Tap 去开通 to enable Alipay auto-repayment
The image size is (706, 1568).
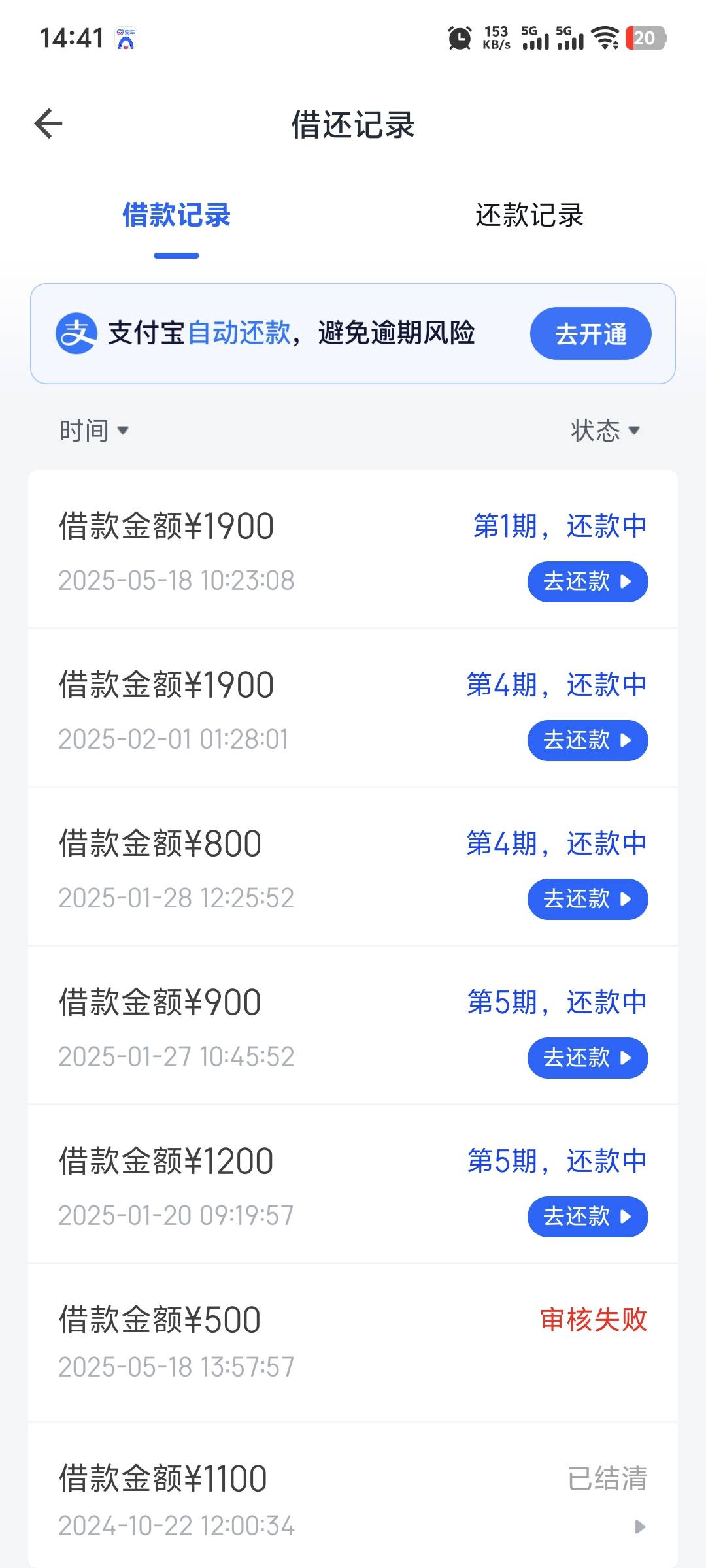click(x=590, y=334)
